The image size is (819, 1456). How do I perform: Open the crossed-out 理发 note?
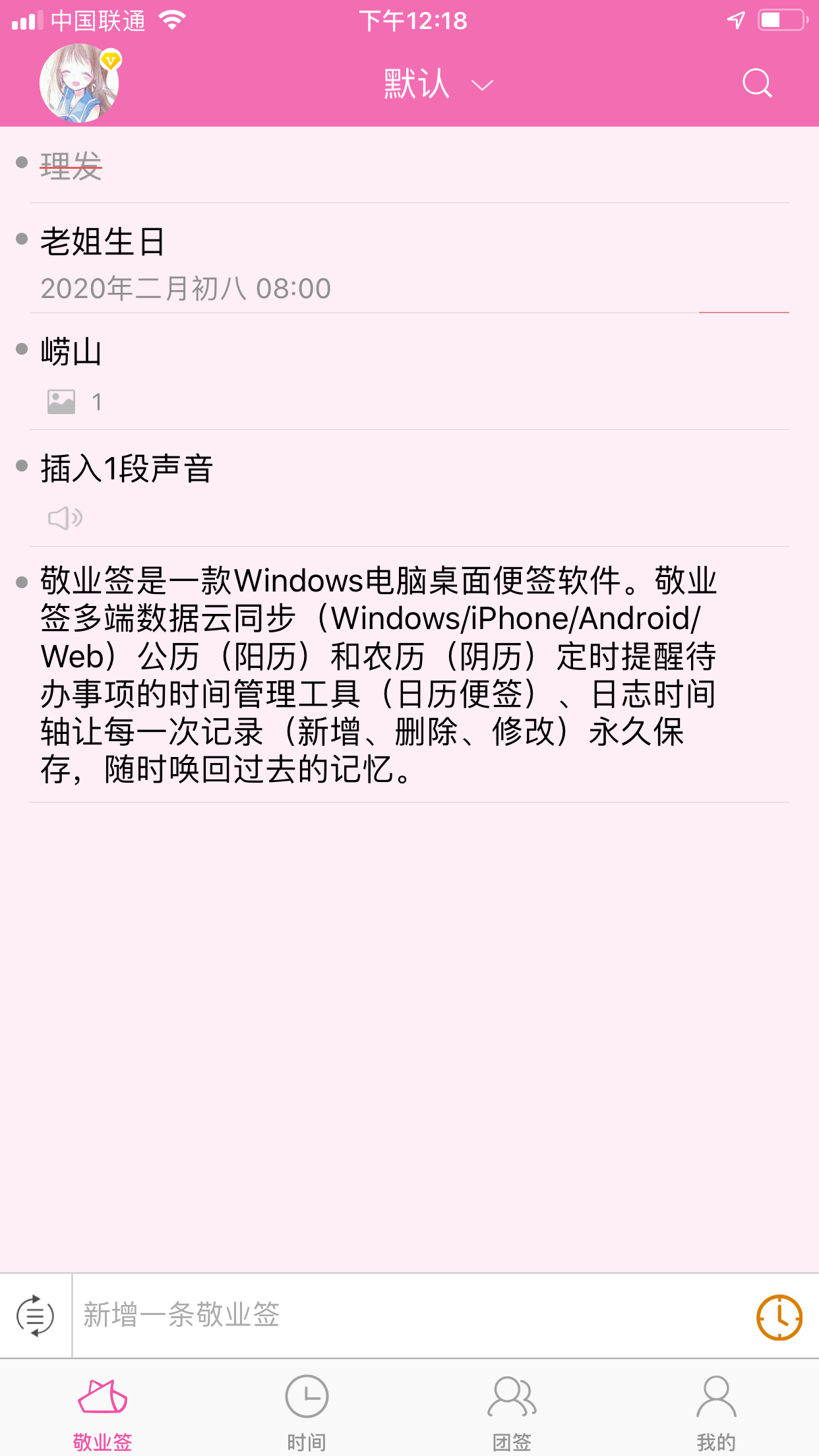71,165
